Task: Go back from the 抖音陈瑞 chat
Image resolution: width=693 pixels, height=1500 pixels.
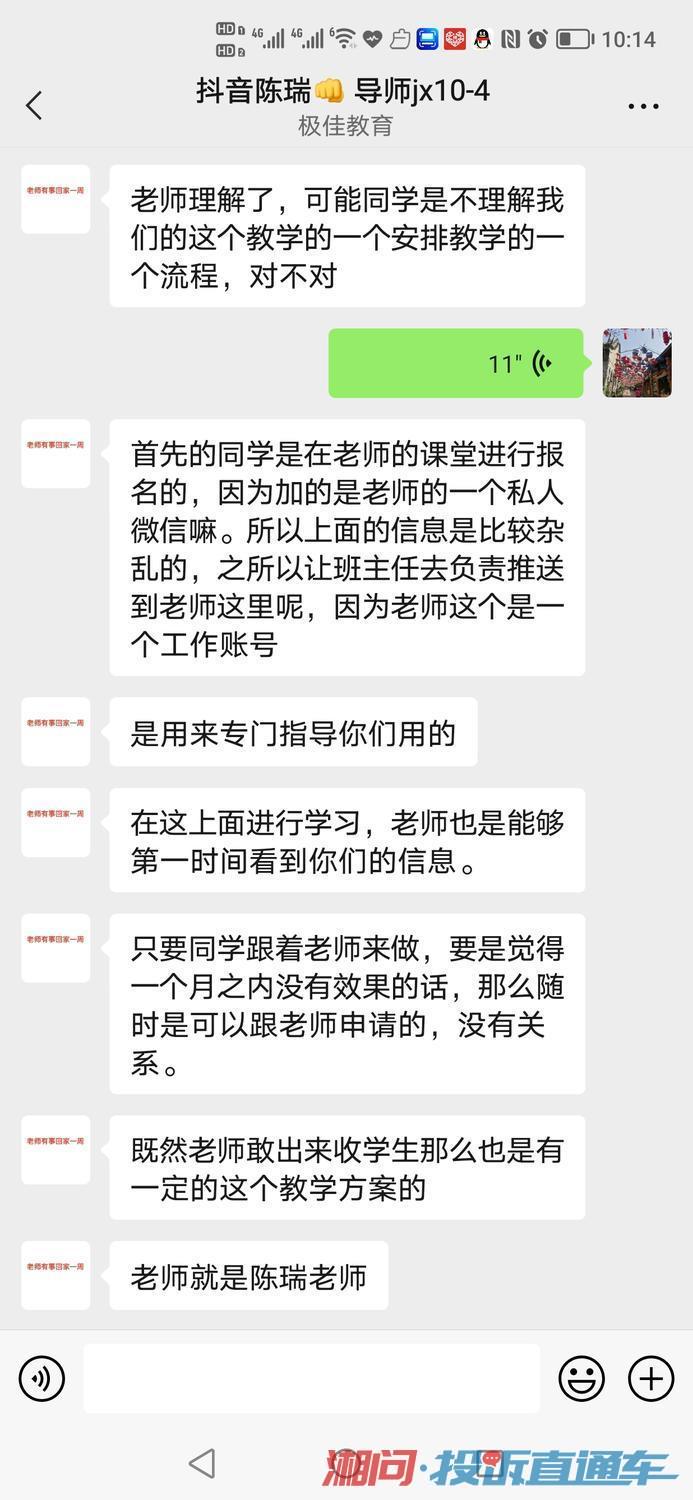Action: click(34, 105)
